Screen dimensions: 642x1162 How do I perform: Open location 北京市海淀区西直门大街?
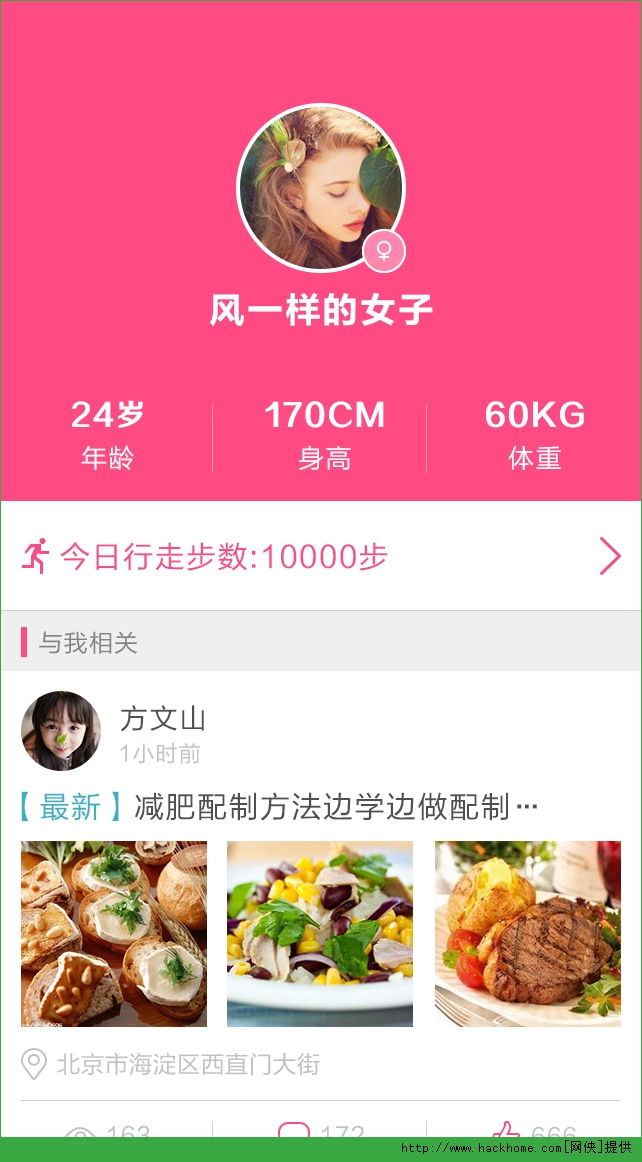click(188, 1064)
